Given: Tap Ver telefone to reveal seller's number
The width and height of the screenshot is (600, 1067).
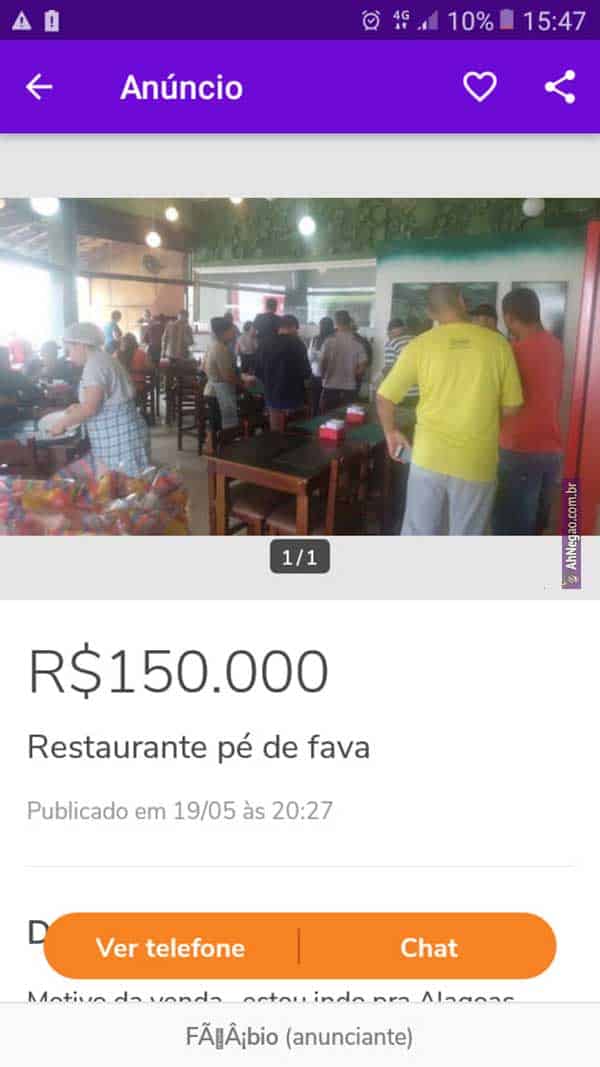Looking at the screenshot, I should (170, 947).
